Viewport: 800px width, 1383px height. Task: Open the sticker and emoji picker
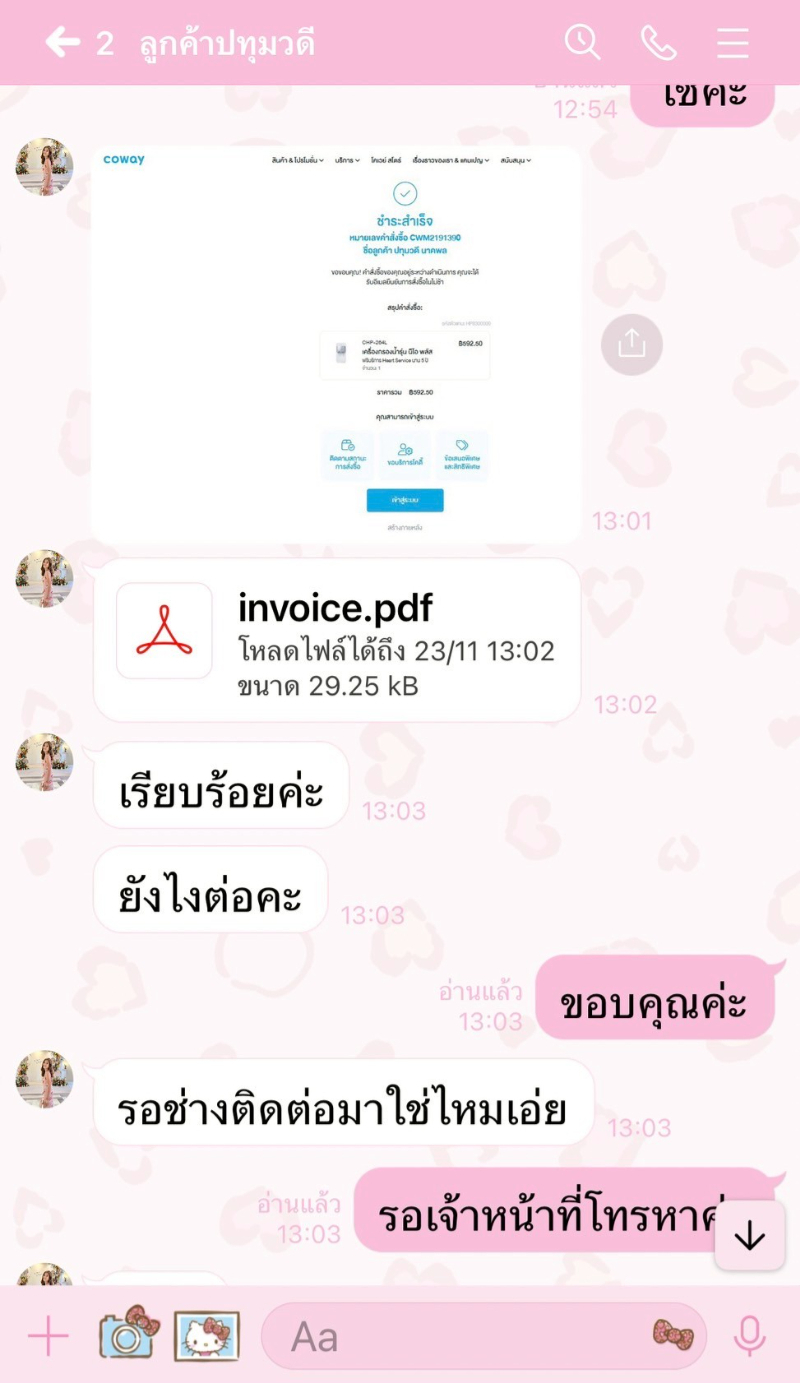[672, 1334]
